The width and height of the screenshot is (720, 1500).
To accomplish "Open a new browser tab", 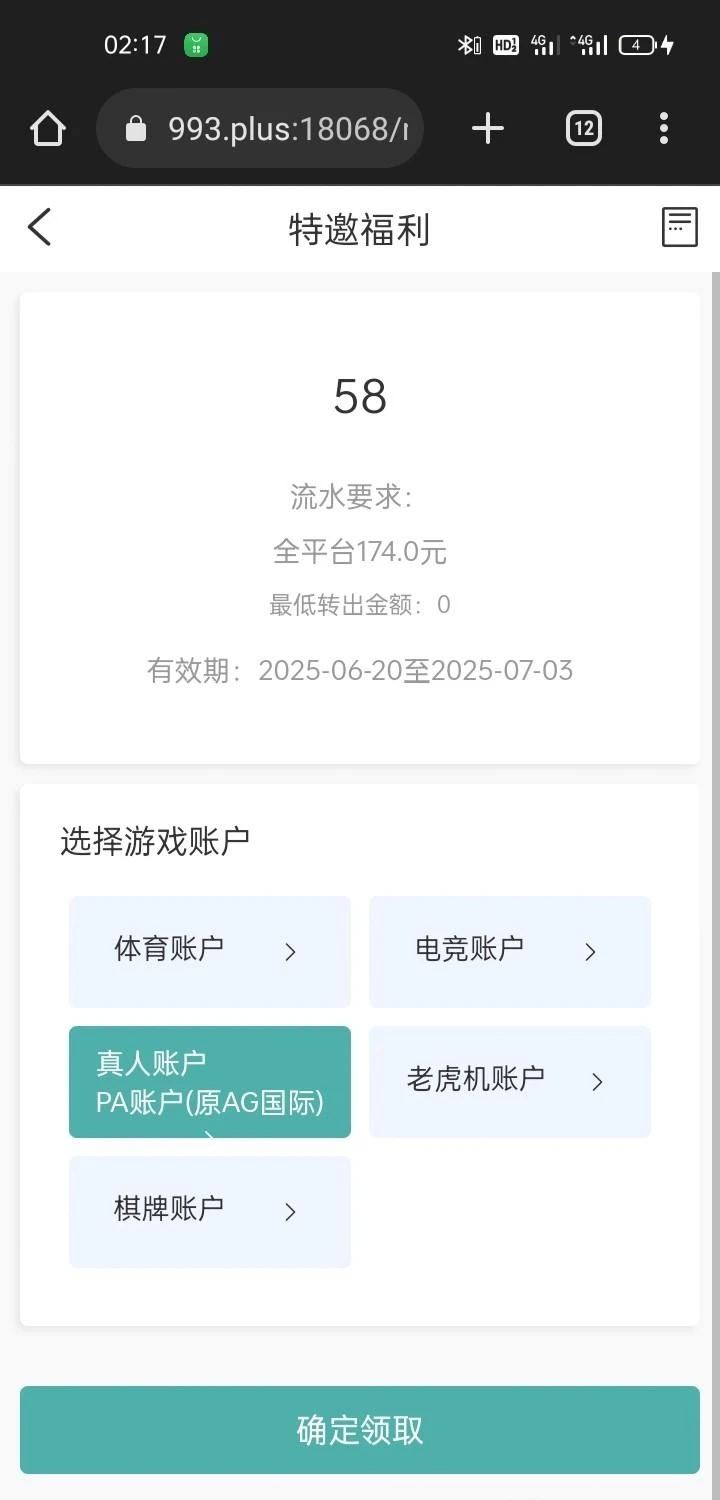I will pos(487,128).
